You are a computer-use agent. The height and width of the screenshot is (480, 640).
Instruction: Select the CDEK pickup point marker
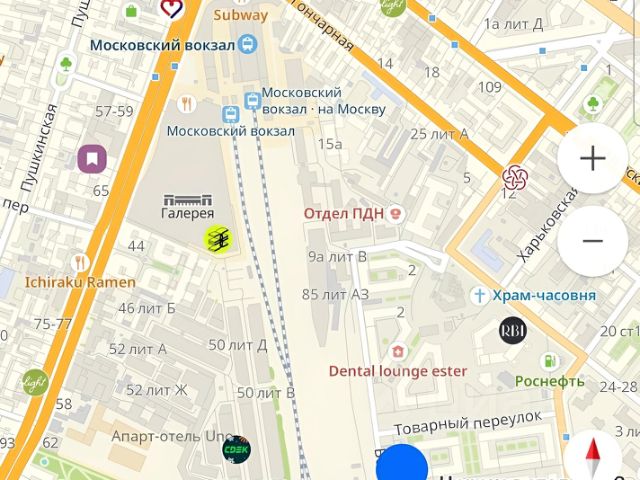coord(236,448)
